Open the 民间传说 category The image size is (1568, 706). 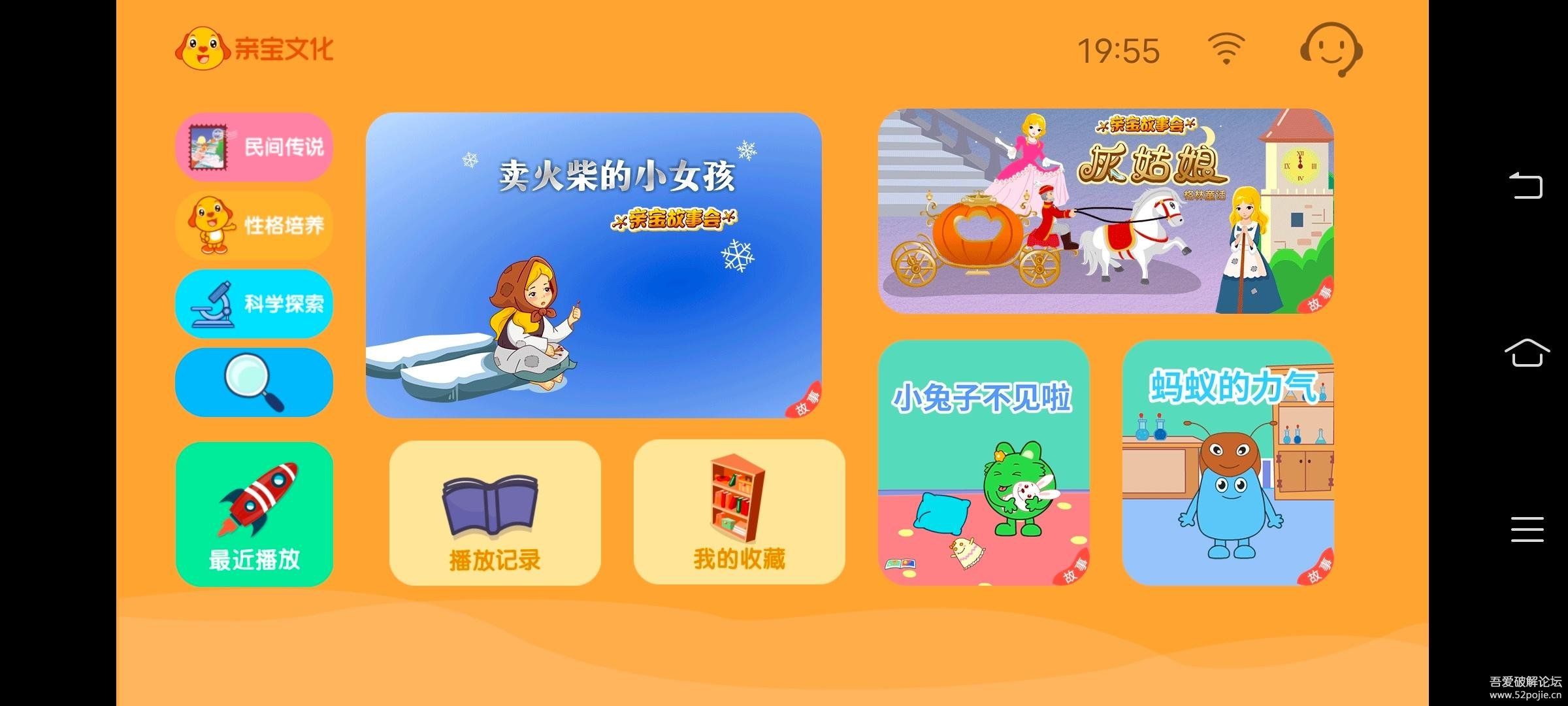[x=254, y=147]
